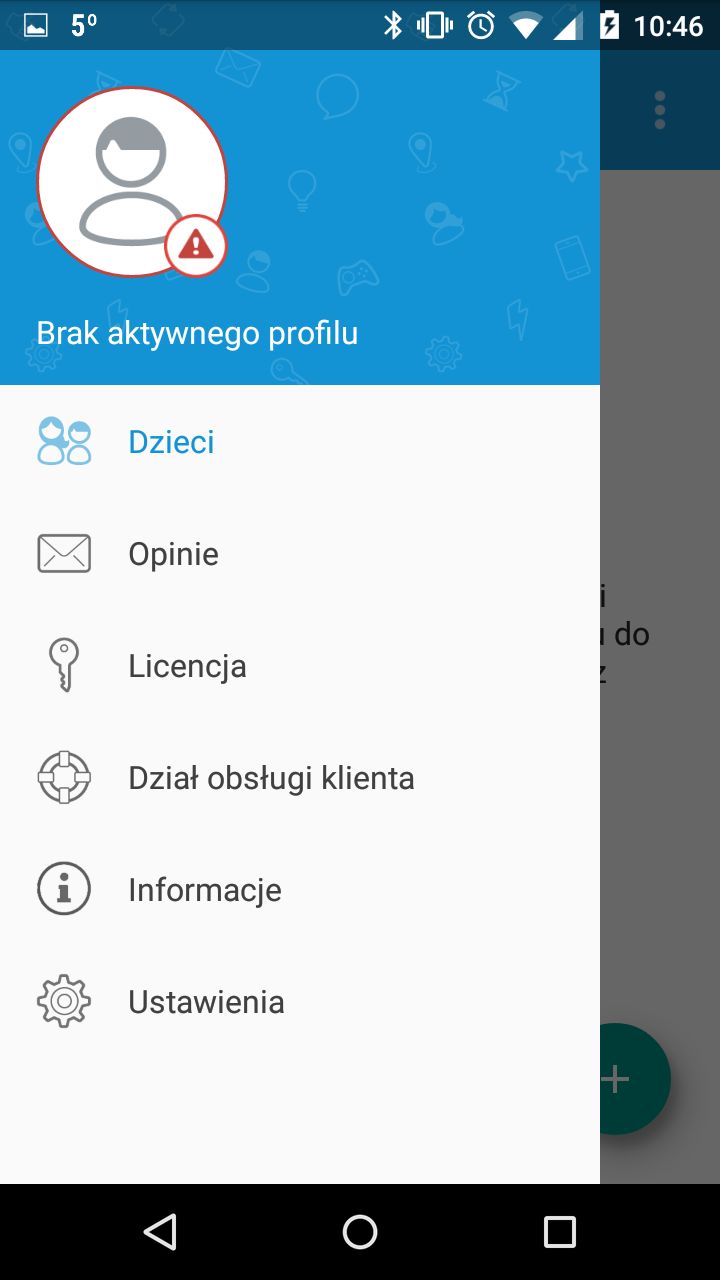Open Opinie from the drawer
Viewport: 720px width, 1280px height.
[300, 554]
